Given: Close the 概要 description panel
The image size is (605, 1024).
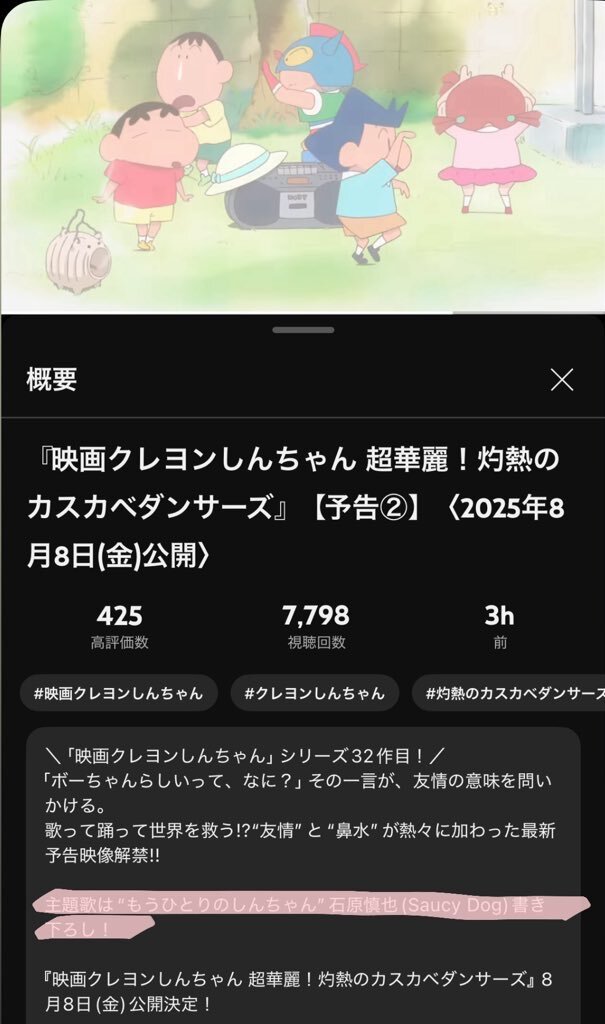Looking at the screenshot, I should [x=562, y=379].
